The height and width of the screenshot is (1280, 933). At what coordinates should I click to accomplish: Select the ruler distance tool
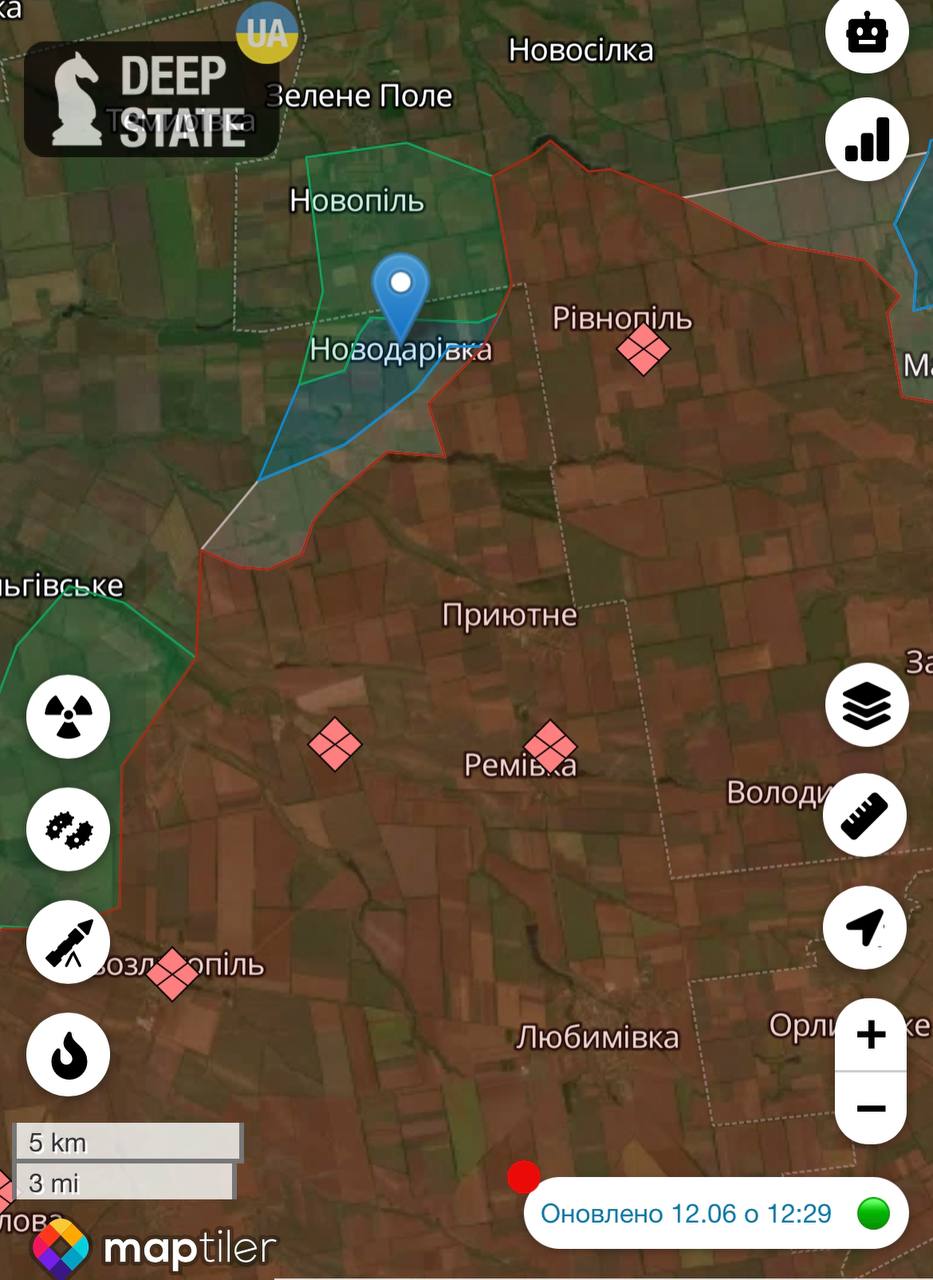tap(865, 815)
